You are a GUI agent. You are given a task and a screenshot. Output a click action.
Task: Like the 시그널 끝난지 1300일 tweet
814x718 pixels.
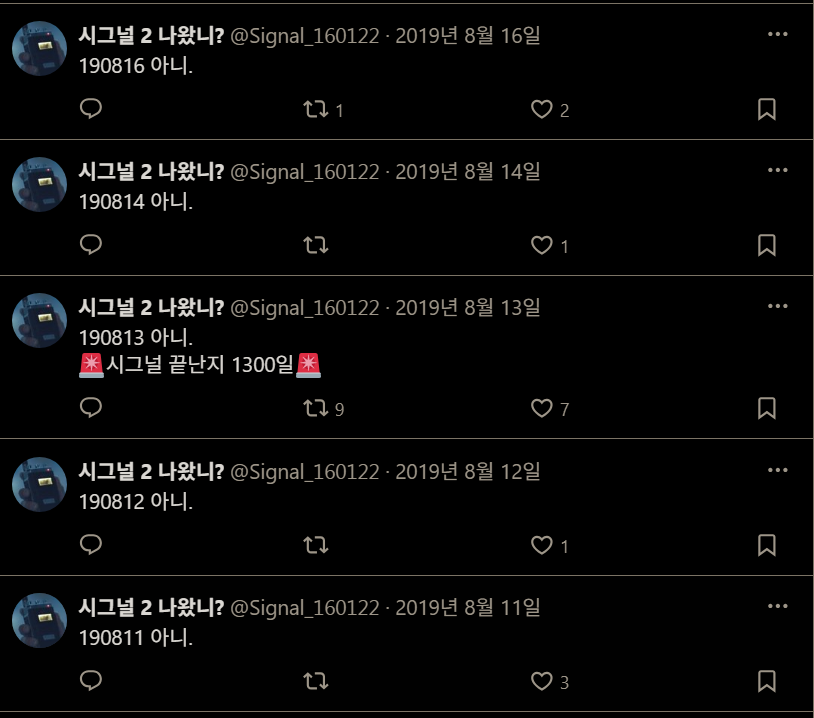point(541,408)
